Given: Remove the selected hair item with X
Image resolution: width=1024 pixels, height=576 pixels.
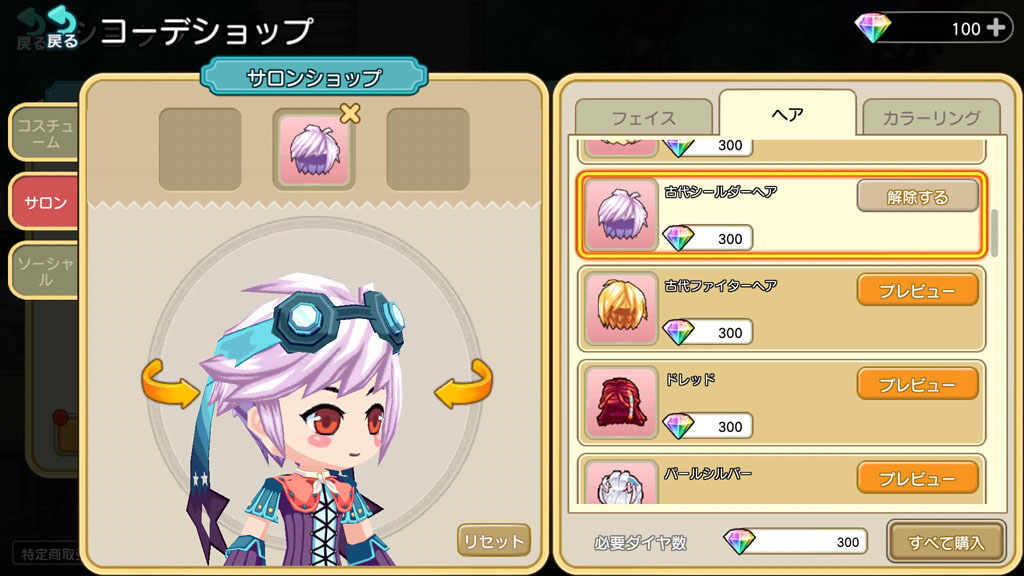Looking at the screenshot, I should click(350, 114).
